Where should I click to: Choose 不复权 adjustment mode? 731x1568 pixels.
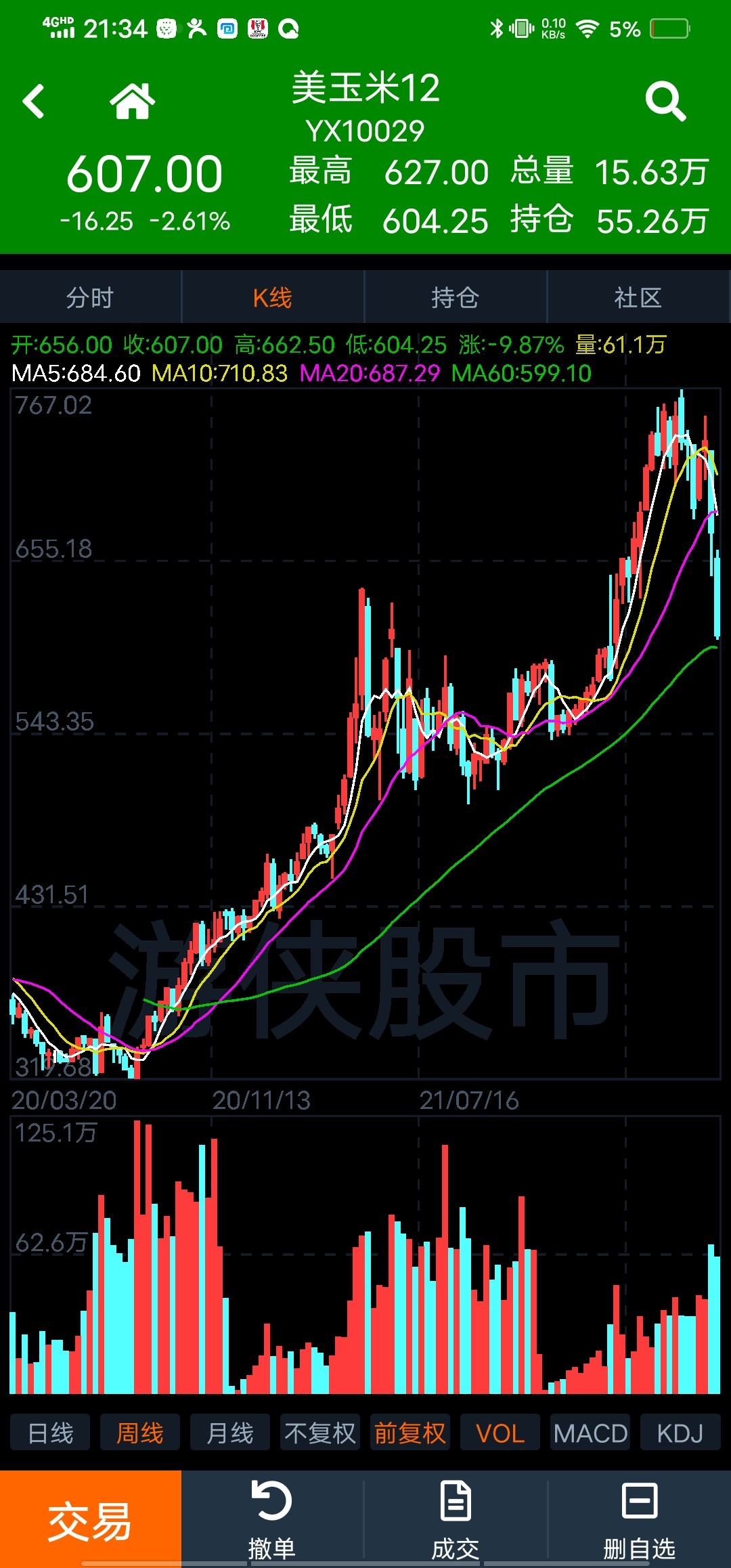coord(320,1432)
